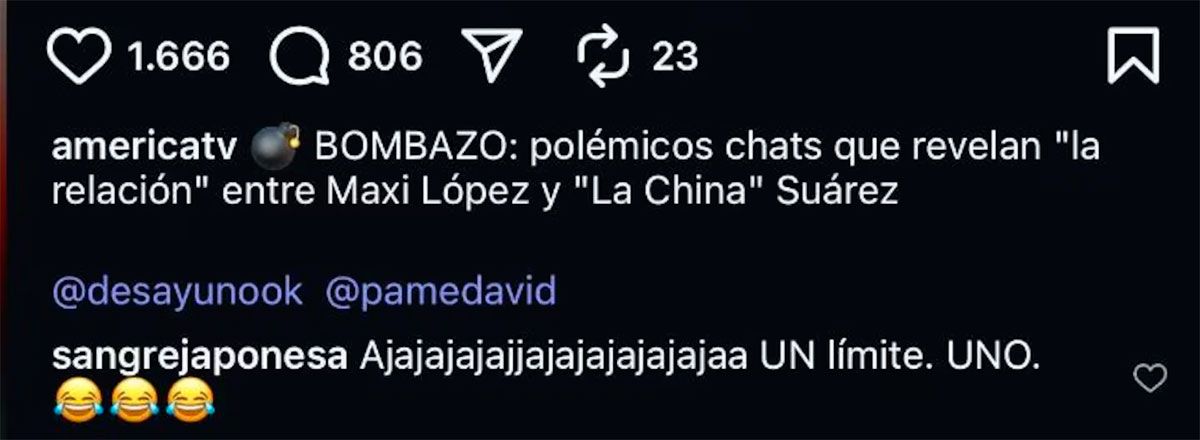
Task: Save the post with the bookmark icon
Action: click(x=1132, y=55)
